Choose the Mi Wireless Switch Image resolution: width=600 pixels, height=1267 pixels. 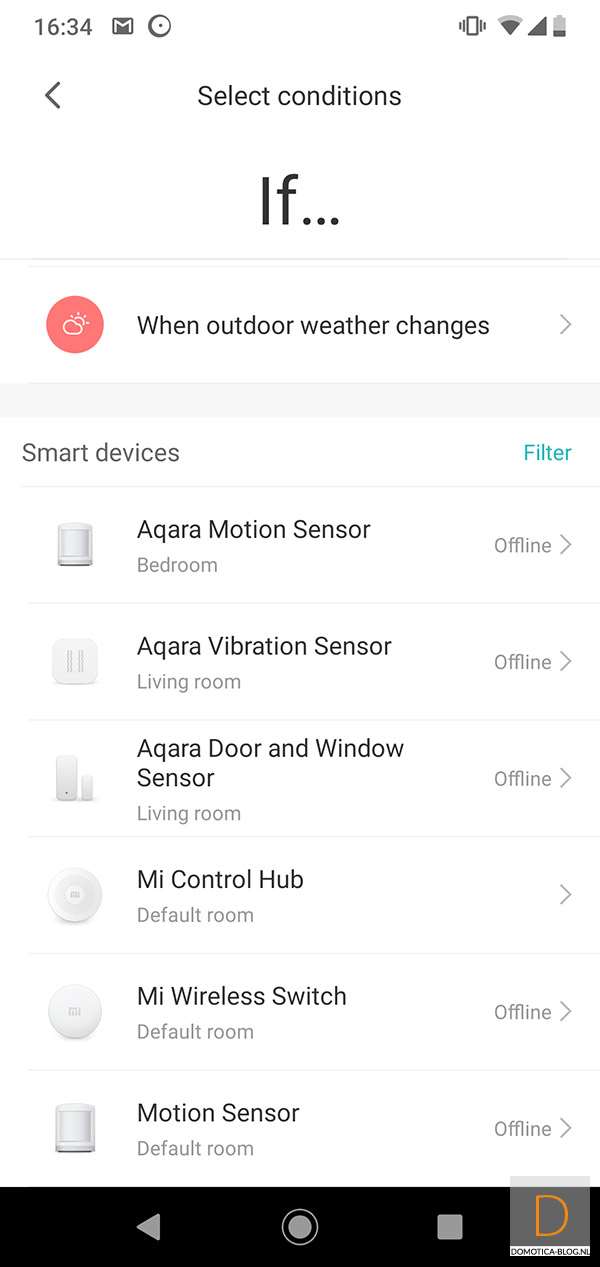click(300, 1012)
